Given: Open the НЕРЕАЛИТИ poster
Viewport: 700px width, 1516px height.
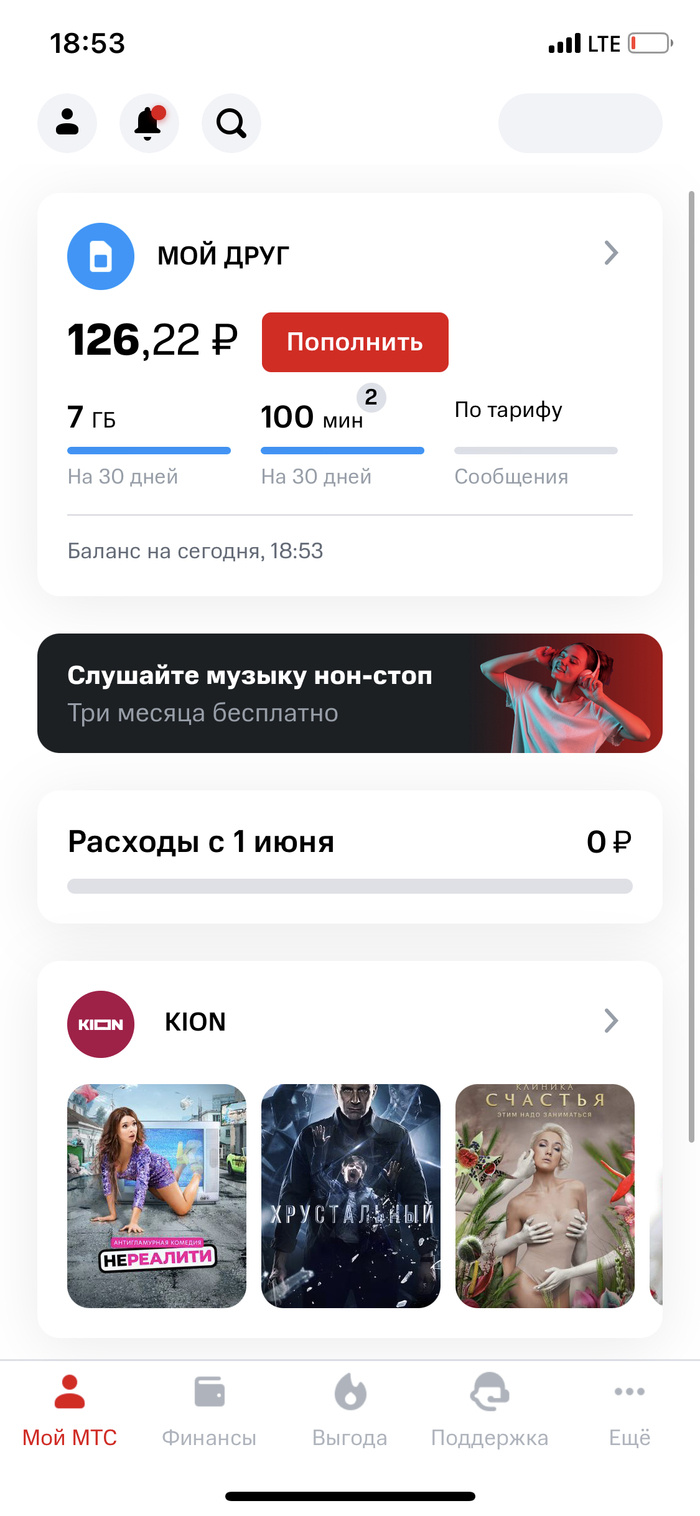Looking at the screenshot, I should click(x=156, y=1195).
